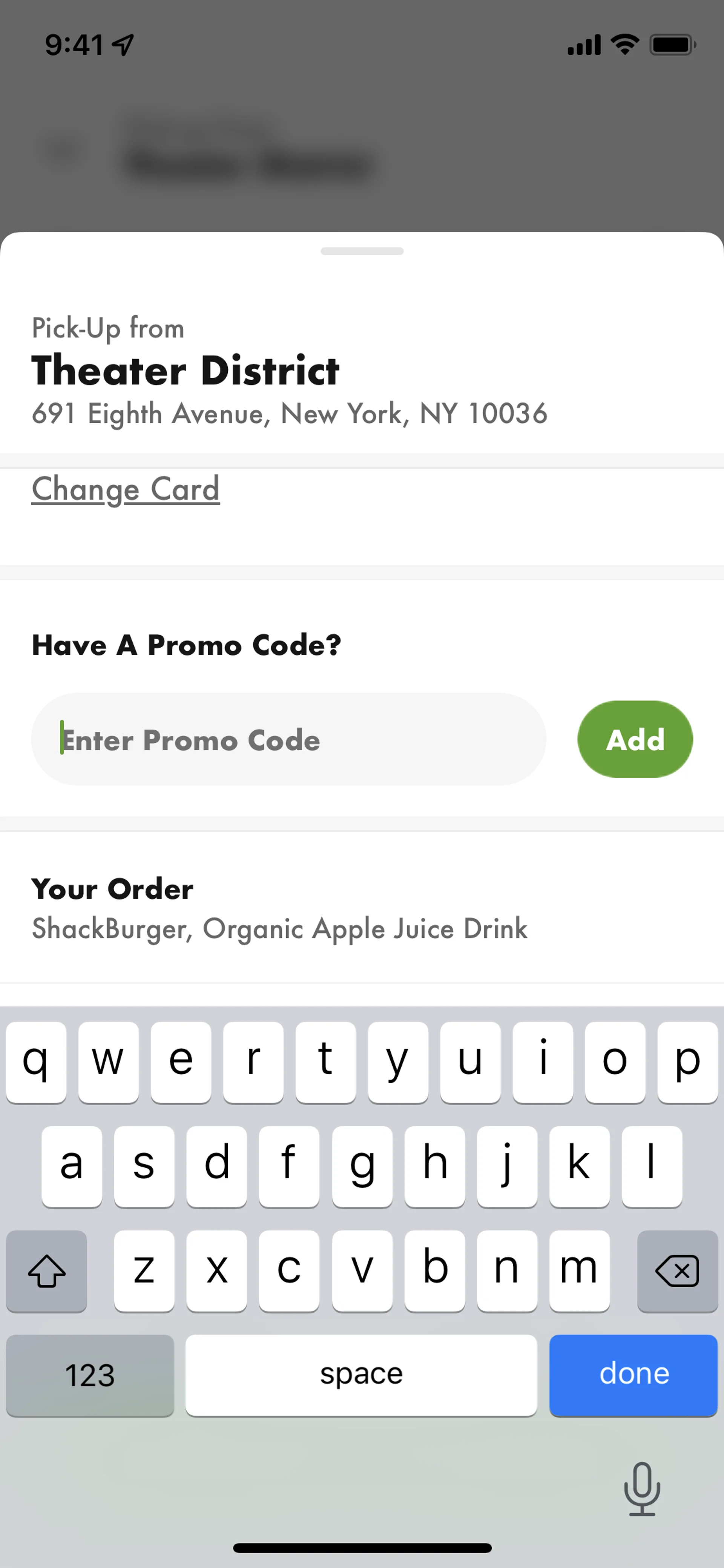724x1568 pixels.
Task: Tap the done key on the keyboard
Action: coord(633,1375)
